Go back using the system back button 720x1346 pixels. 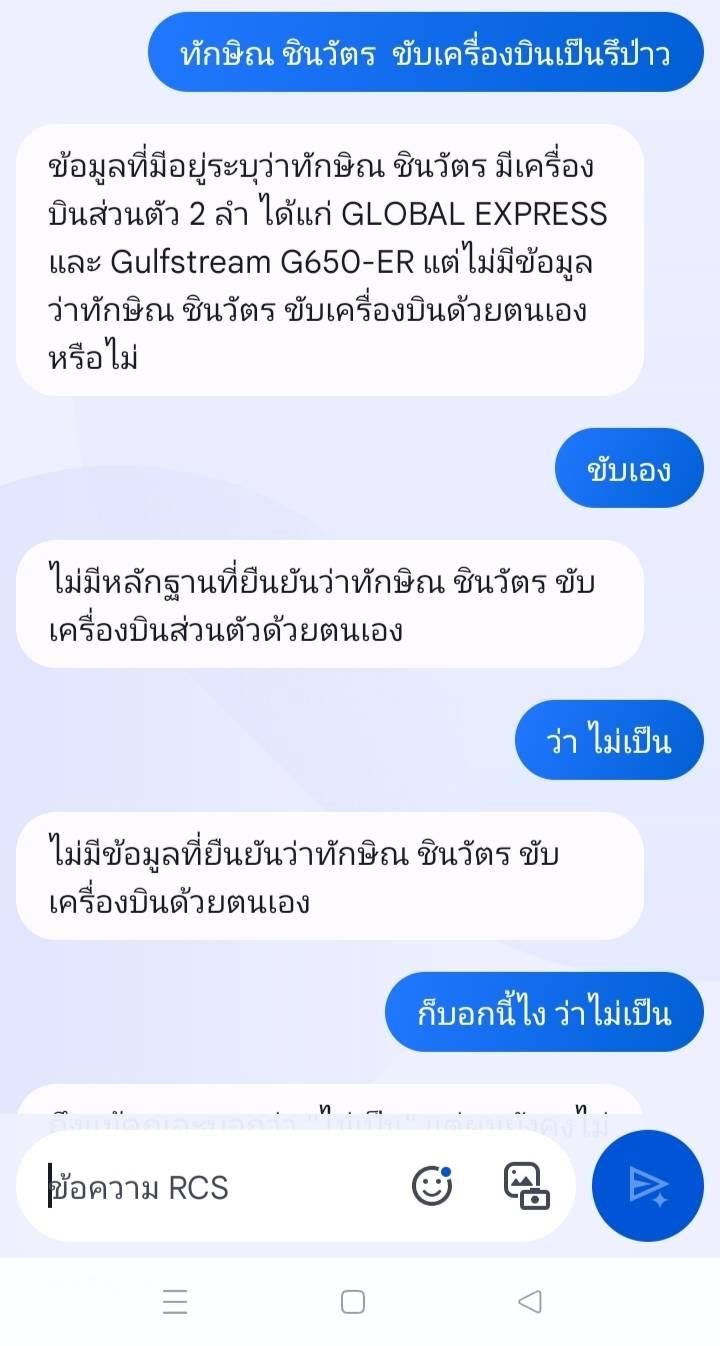point(530,1301)
